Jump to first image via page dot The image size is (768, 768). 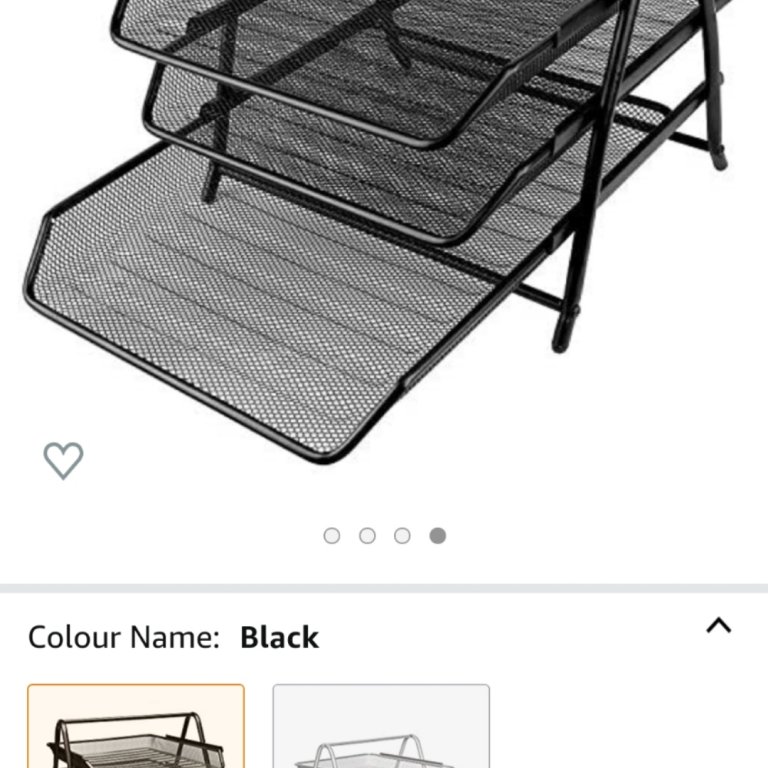click(x=332, y=536)
